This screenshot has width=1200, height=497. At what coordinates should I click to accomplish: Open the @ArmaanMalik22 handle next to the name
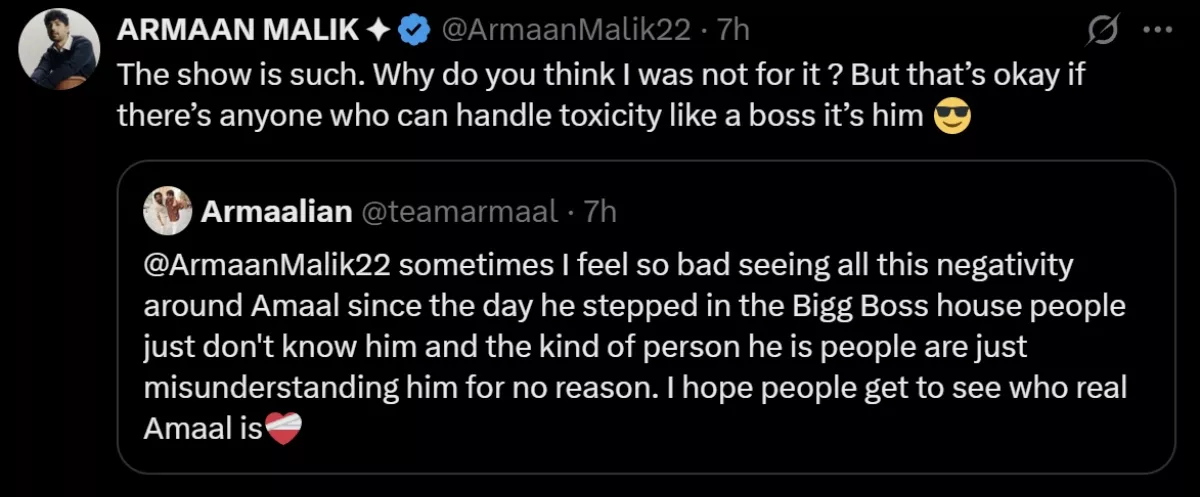(x=565, y=31)
